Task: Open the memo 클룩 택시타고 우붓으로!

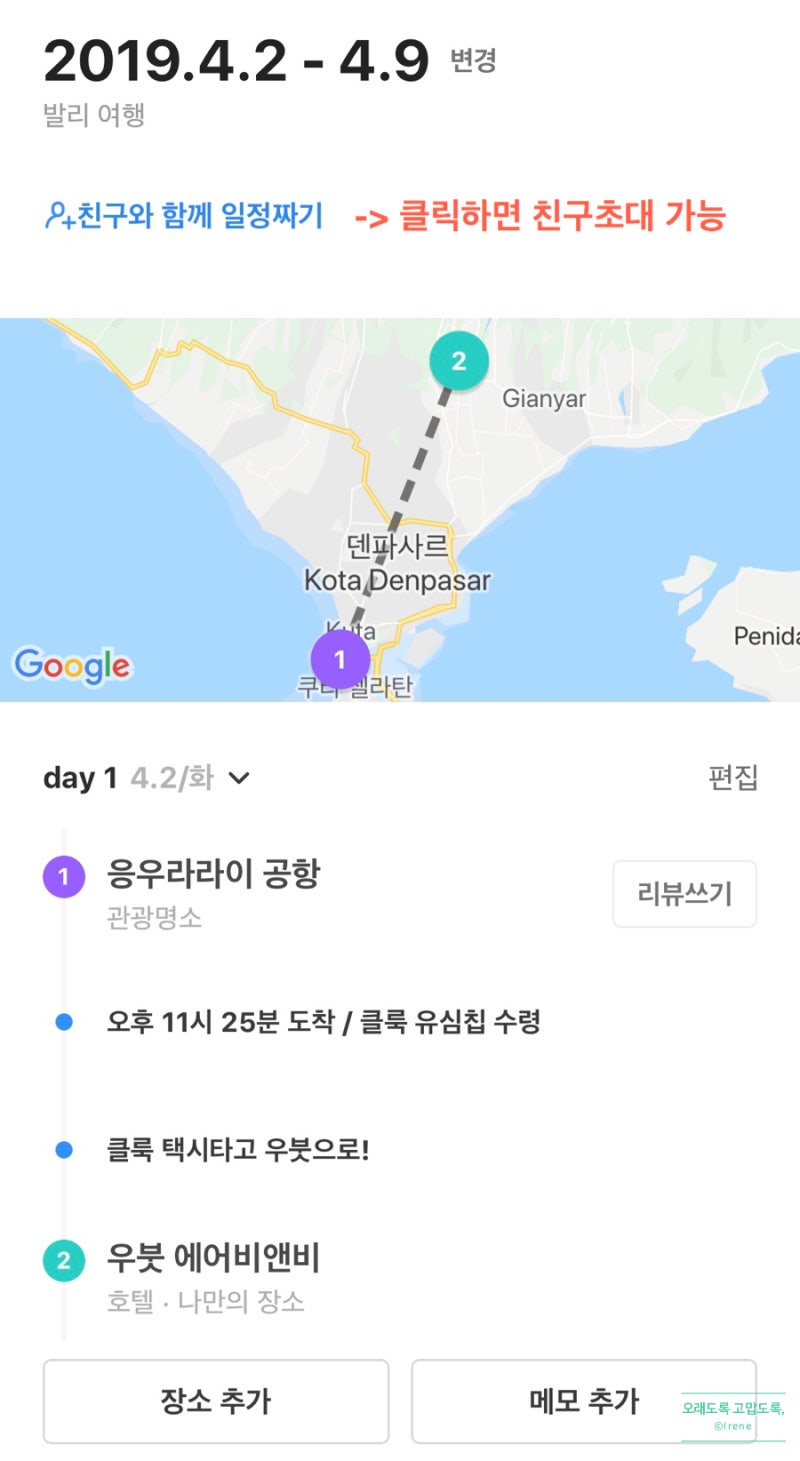Action: click(x=238, y=1150)
